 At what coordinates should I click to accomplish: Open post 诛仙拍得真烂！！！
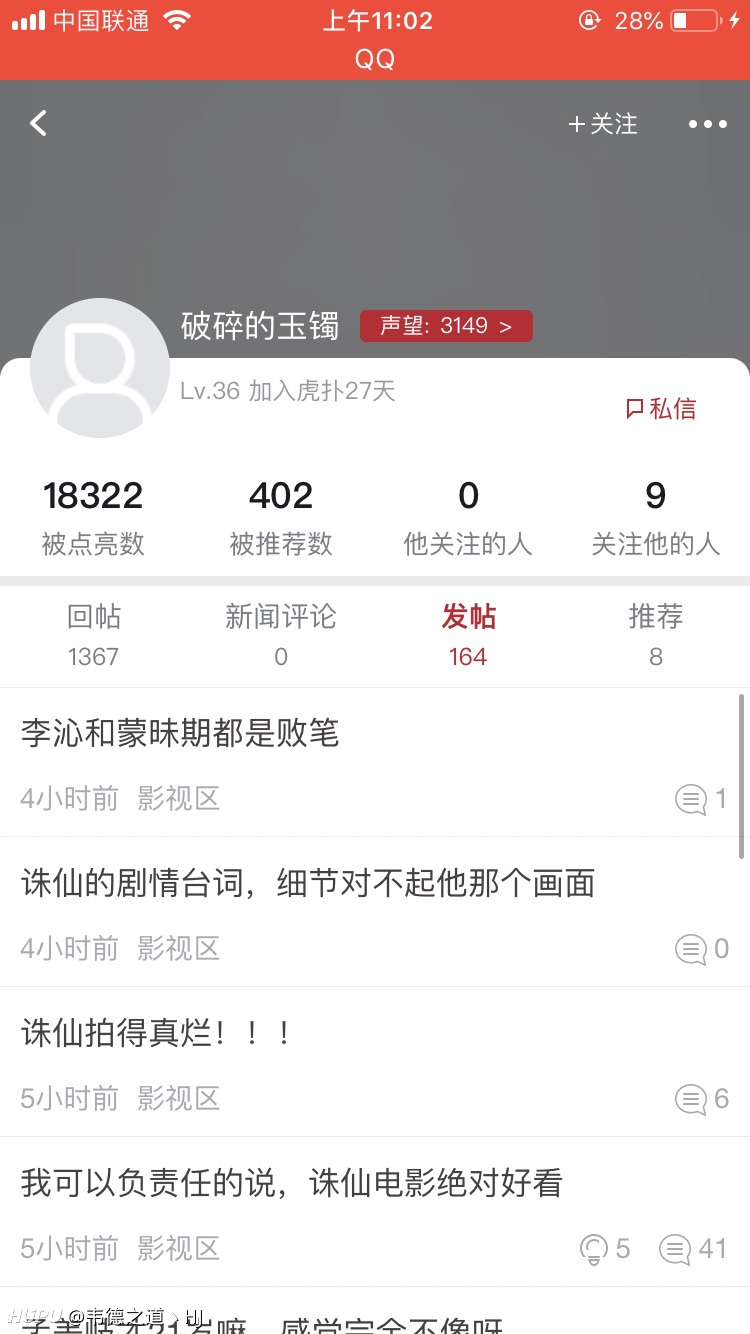(x=375, y=1062)
